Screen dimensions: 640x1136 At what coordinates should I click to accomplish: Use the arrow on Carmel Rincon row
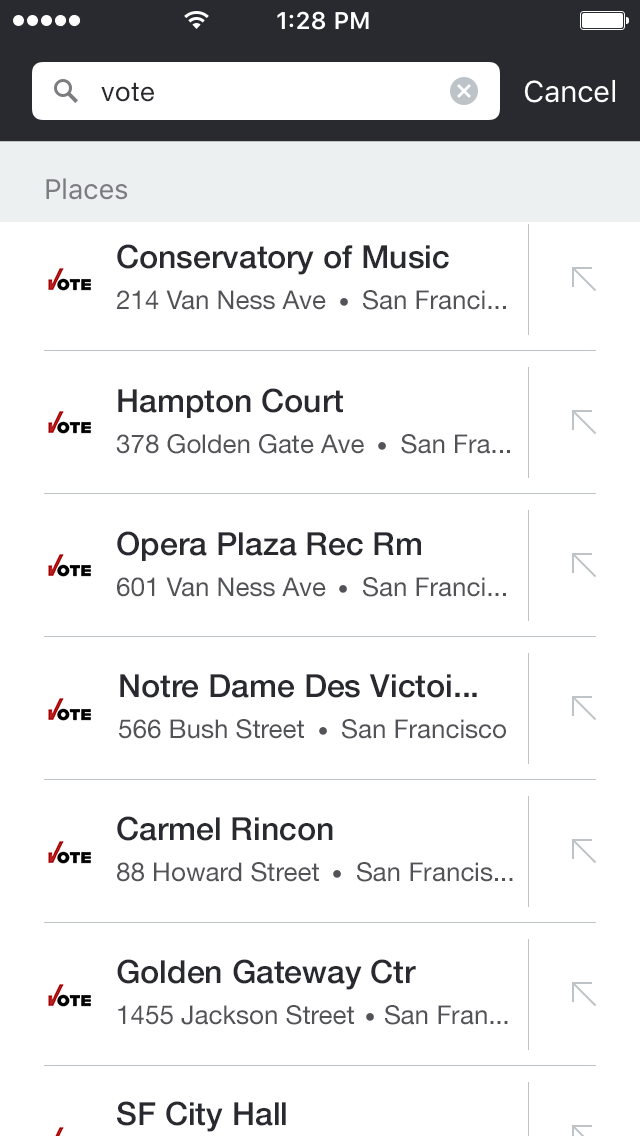coord(583,851)
